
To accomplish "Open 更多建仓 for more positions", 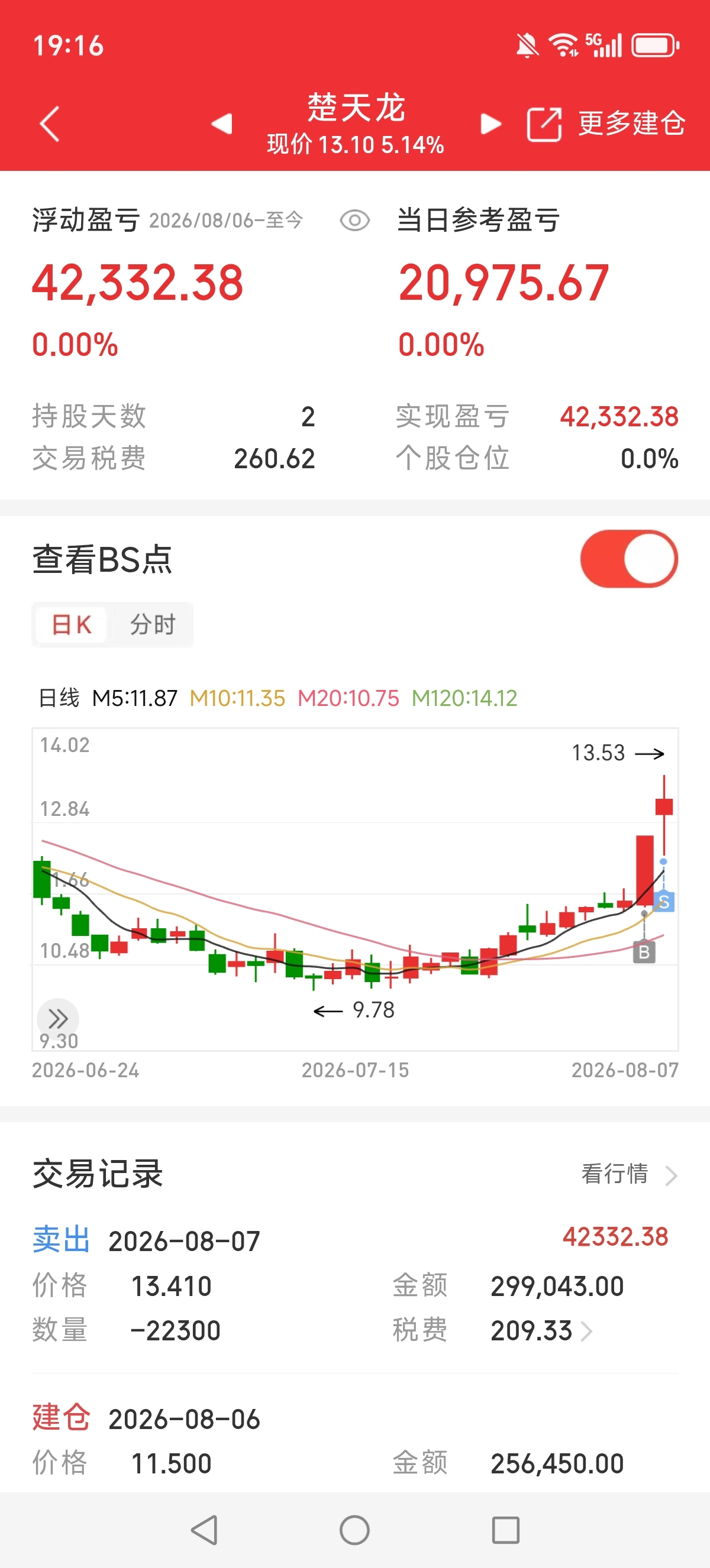I will [x=631, y=124].
